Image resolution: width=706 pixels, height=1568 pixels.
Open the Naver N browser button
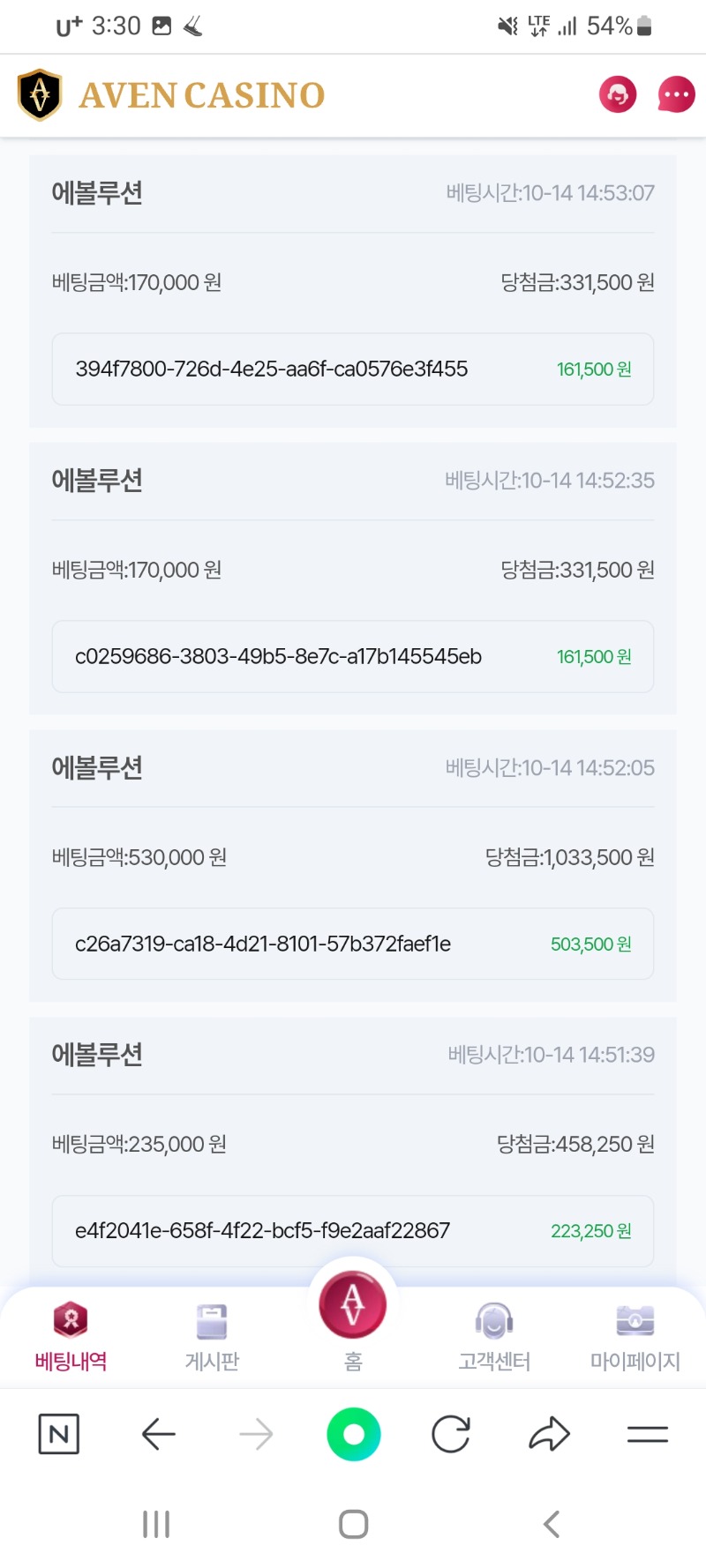(x=59, y=1434)
